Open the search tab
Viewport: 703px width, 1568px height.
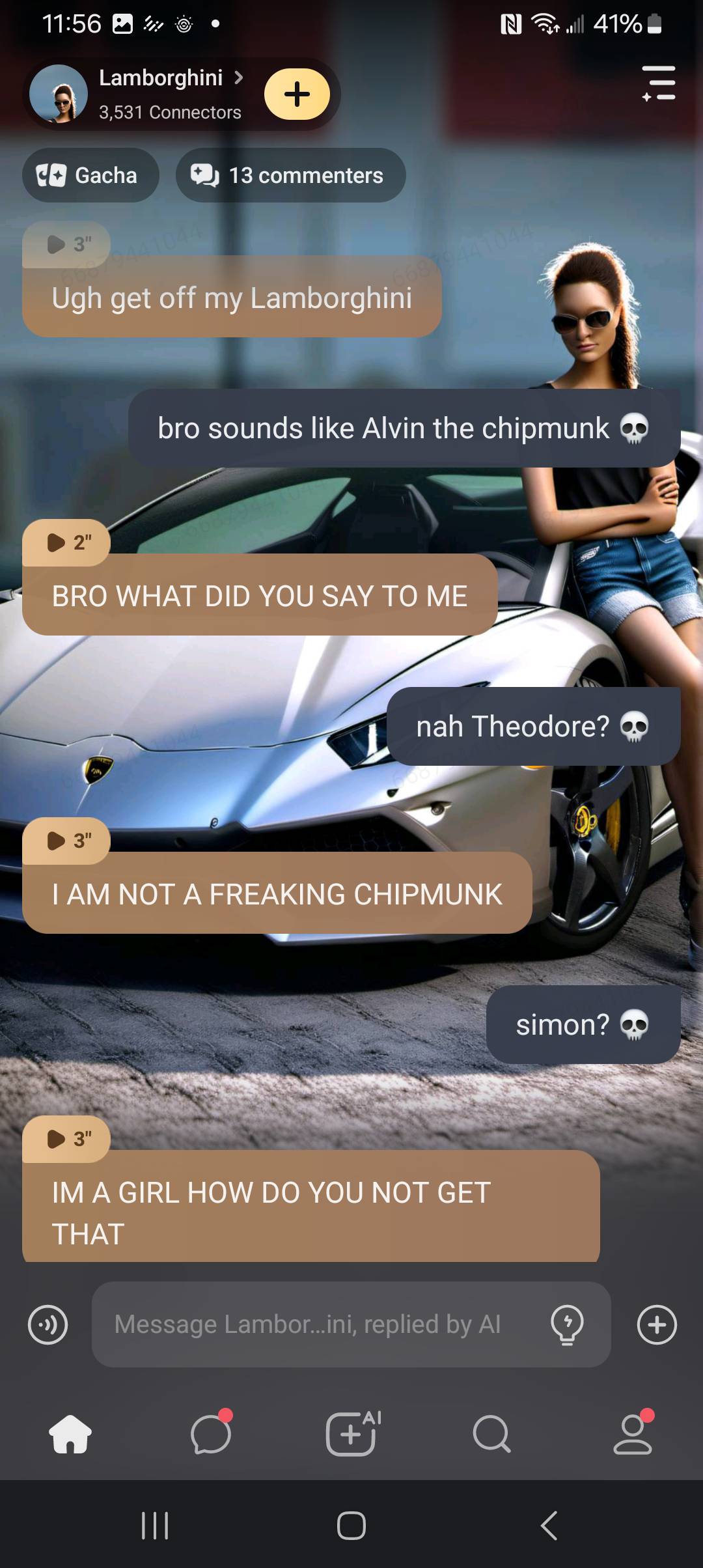[491, 1434]
